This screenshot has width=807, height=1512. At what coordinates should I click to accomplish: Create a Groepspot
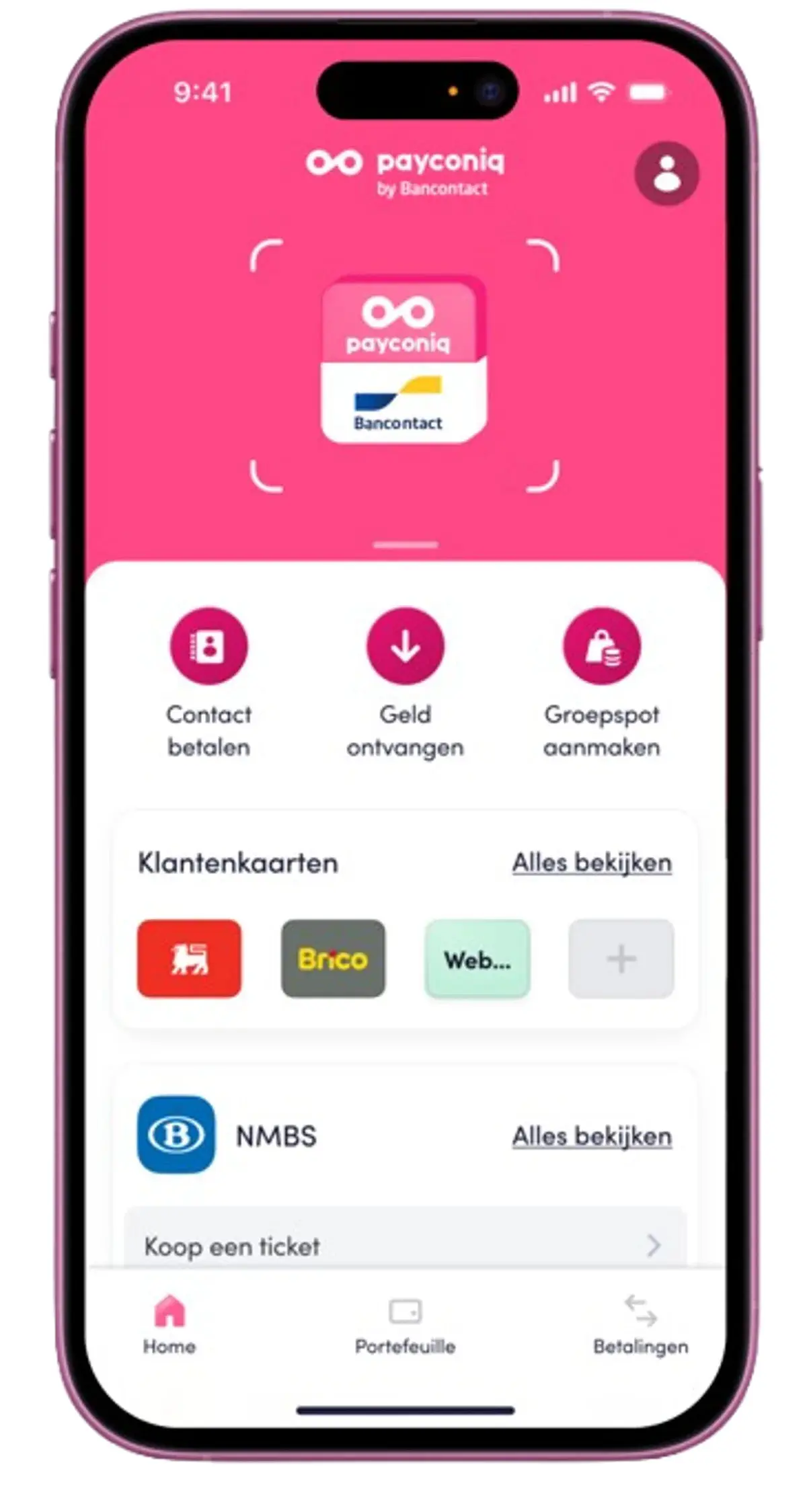[601, 647]
